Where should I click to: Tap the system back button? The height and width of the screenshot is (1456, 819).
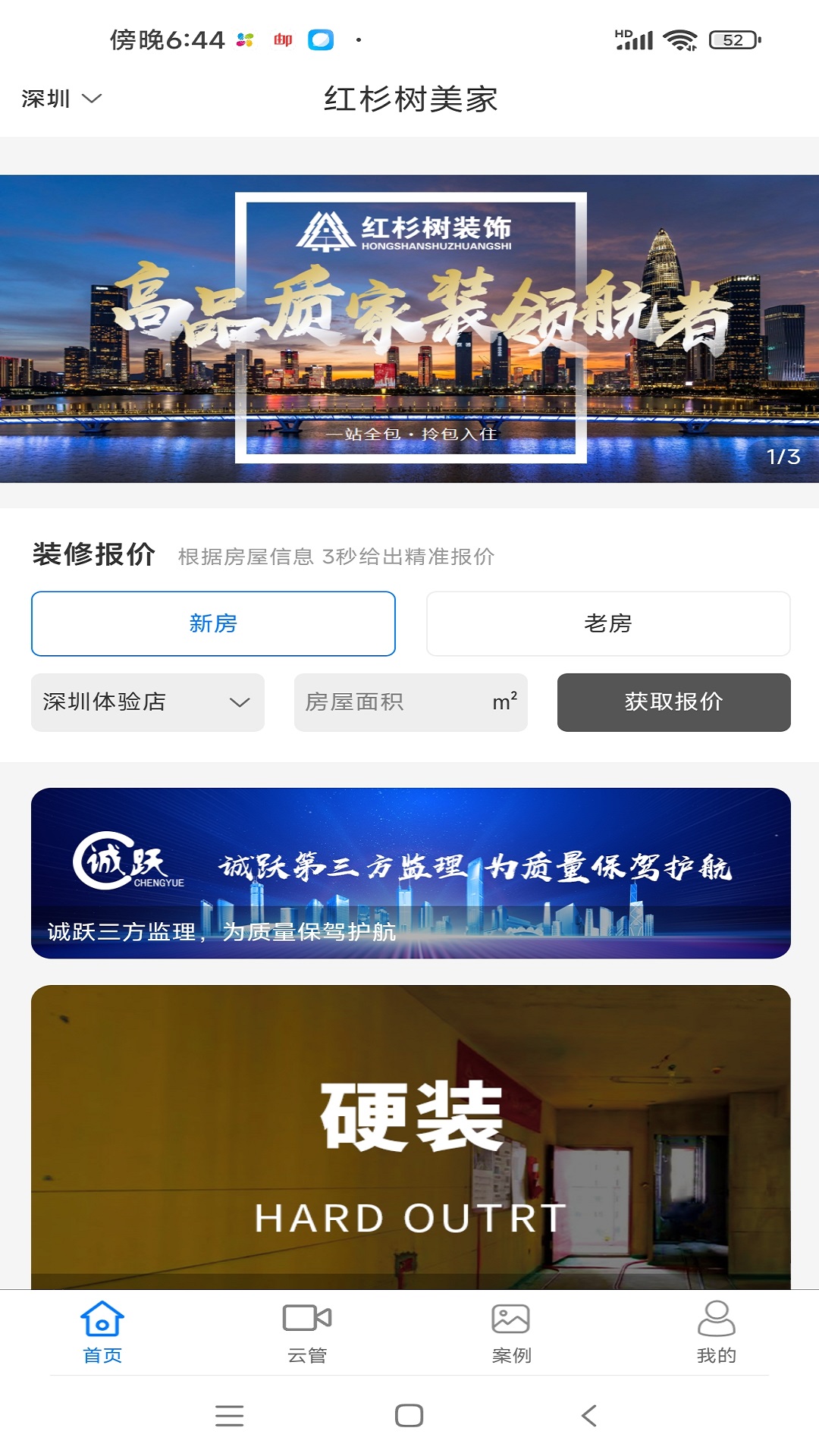pos(589,1416)
